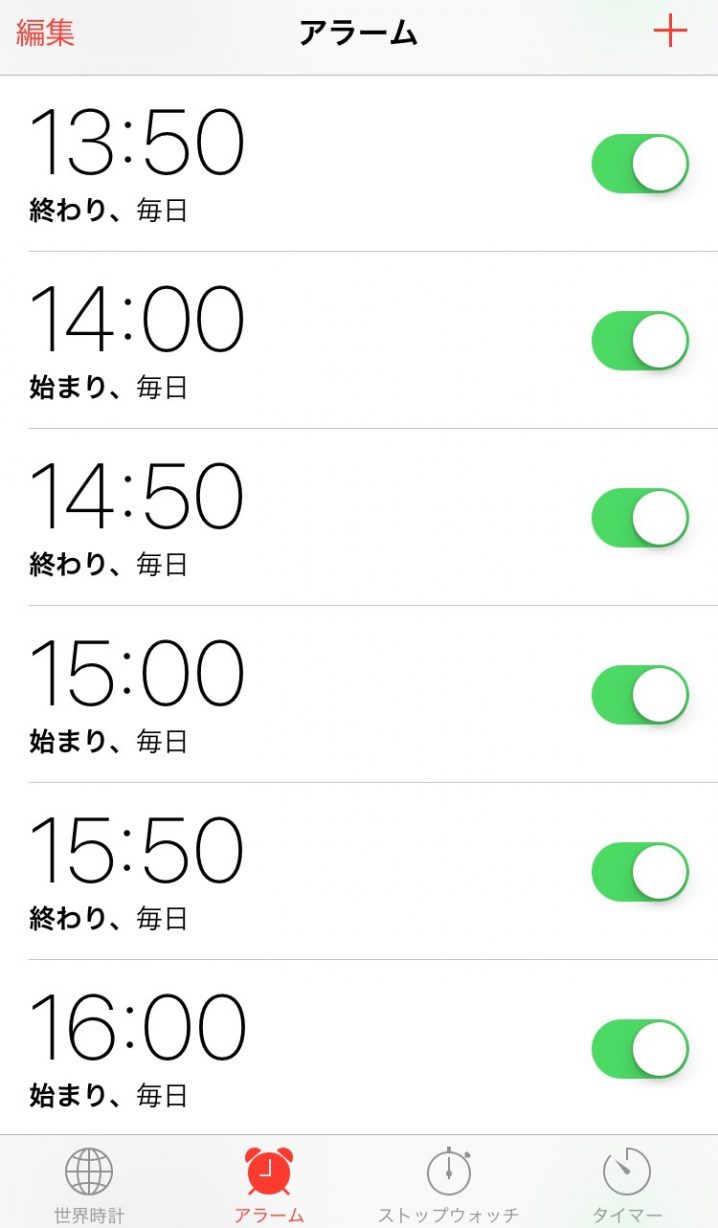Switch to the ストップウォッチ tab

[448, 1184]
